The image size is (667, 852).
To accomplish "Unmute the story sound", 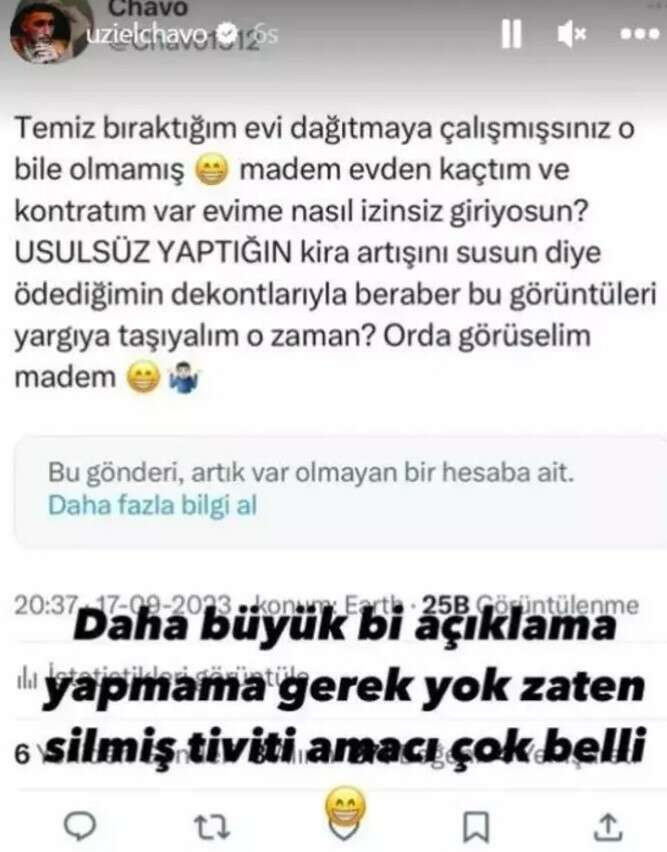I will pos(571,35).
